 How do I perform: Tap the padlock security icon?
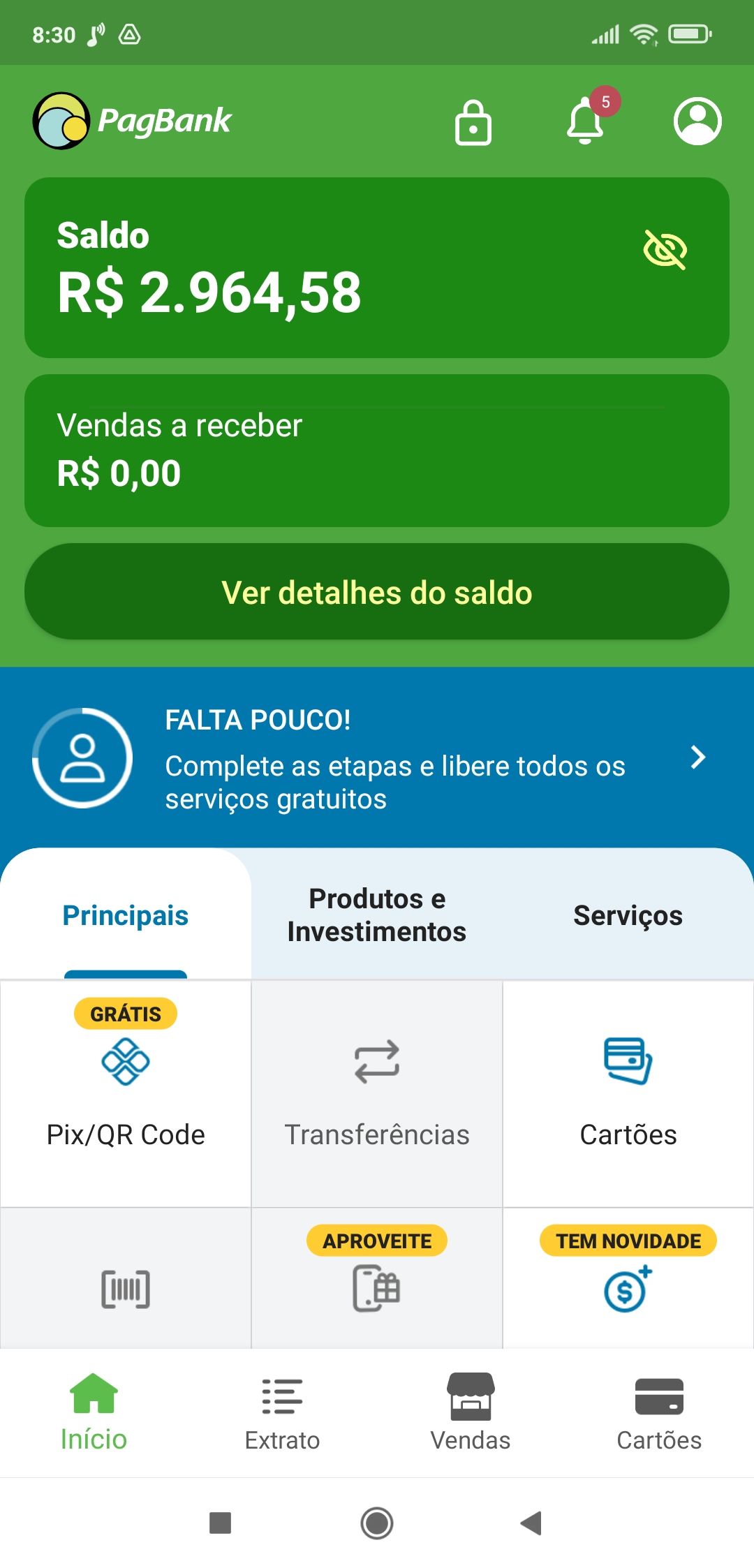coord(473,122)
